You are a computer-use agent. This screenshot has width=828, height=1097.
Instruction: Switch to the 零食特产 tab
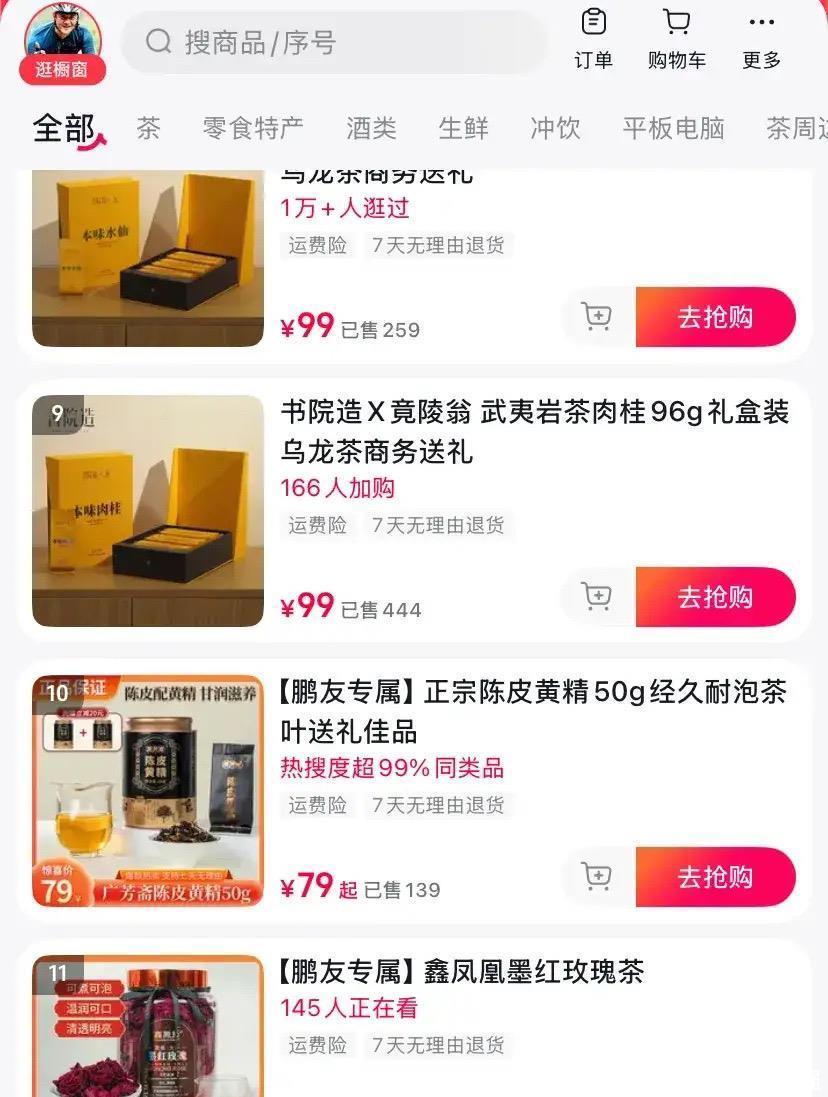click(x=253, y=128)
